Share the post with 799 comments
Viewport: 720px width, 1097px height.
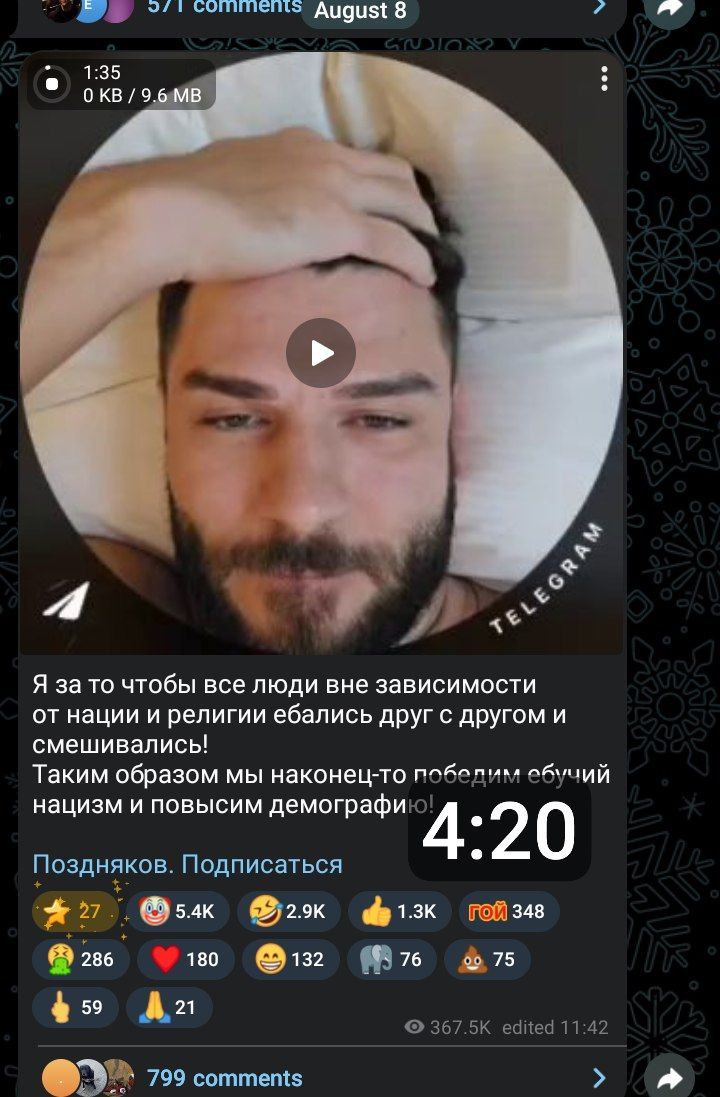point(669,1078)
